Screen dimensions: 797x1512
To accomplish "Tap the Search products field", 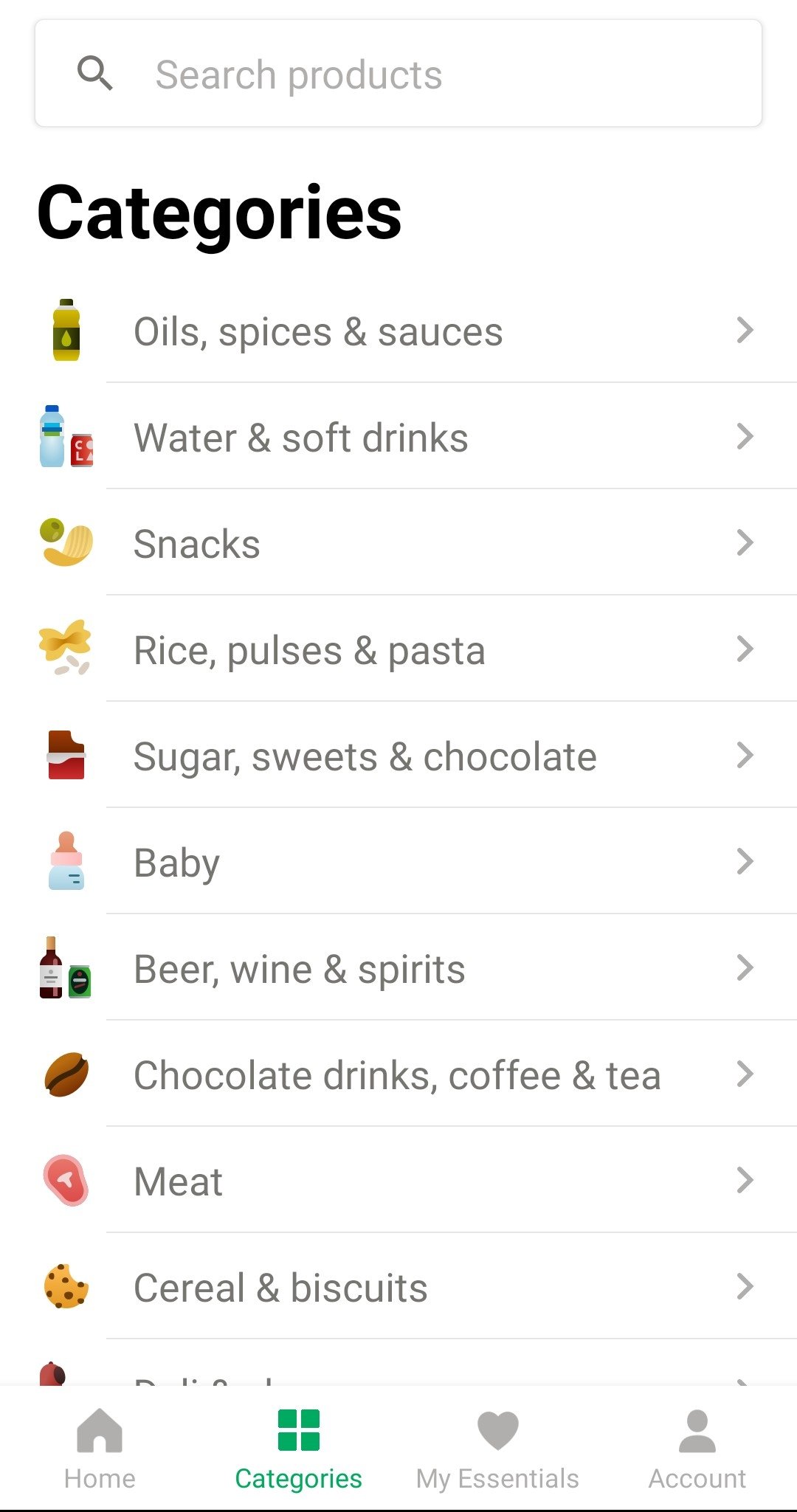I will 398,74.
